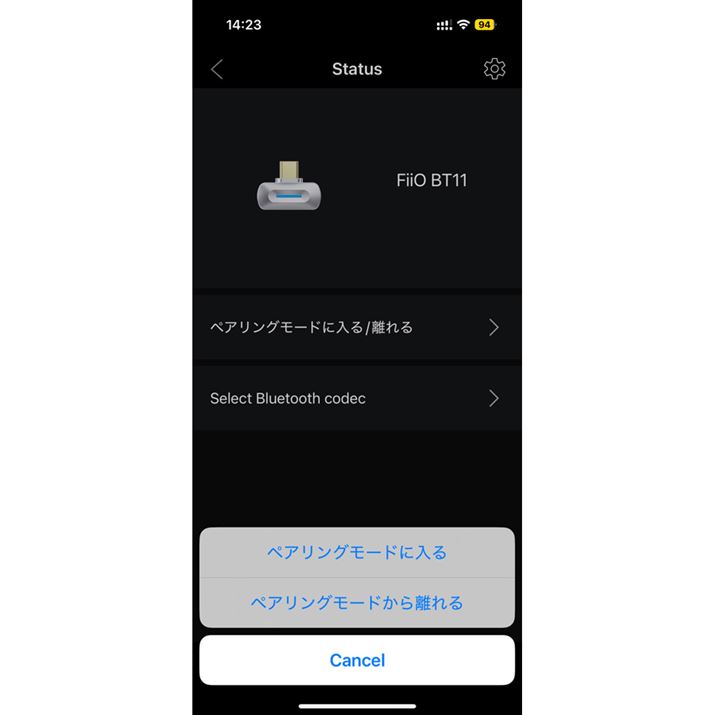Choose ペアリングモードから離れる option
The image size is (715, 715).
[357, 603]
